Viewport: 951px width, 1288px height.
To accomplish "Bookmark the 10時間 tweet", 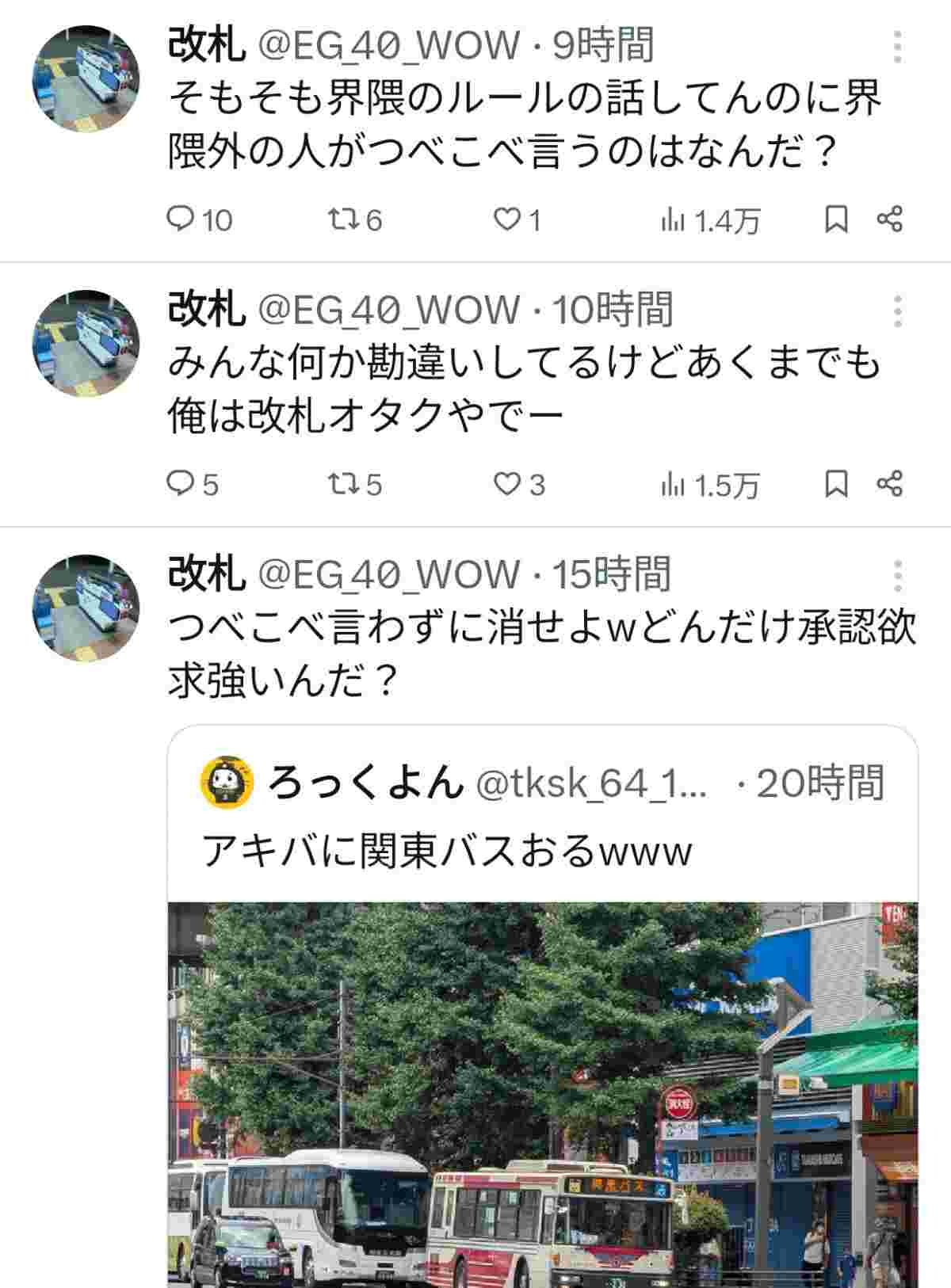I will (836, 483).
